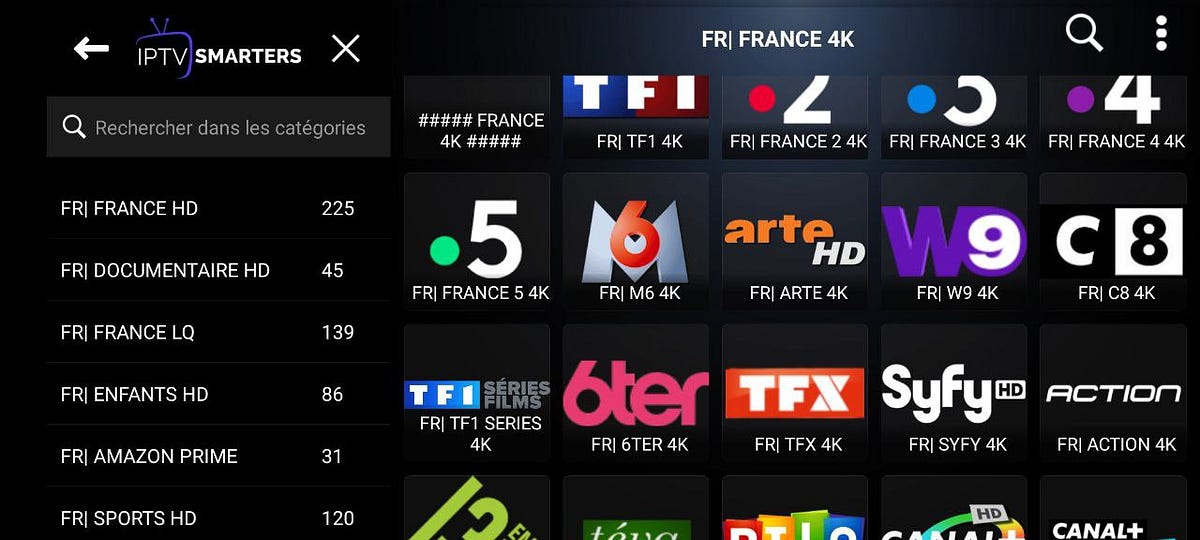Play the FR| TF1 4K channel
The width and height of the screenshot is (1200, 540).
click(x=636, y=115)
